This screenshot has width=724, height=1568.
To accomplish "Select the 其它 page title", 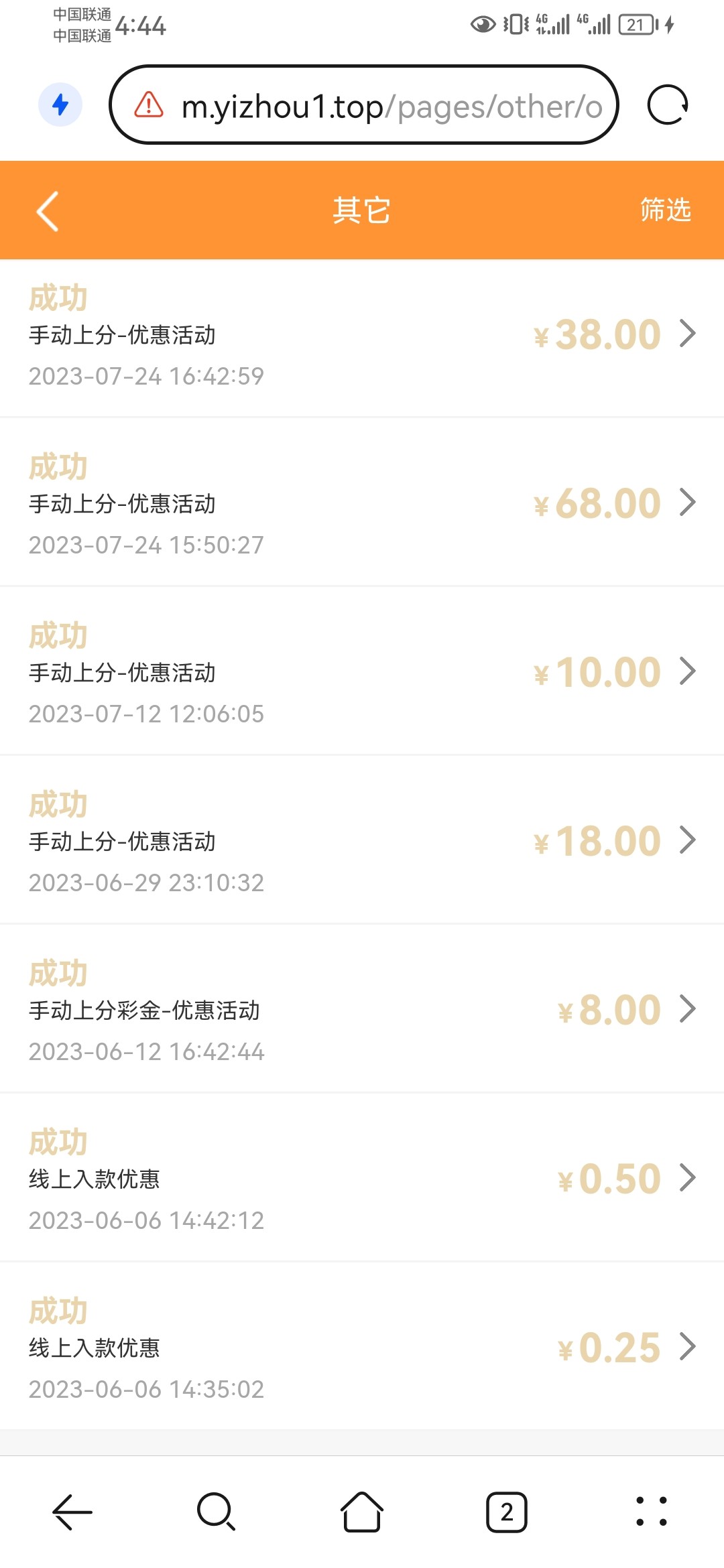I will (361, 210).
